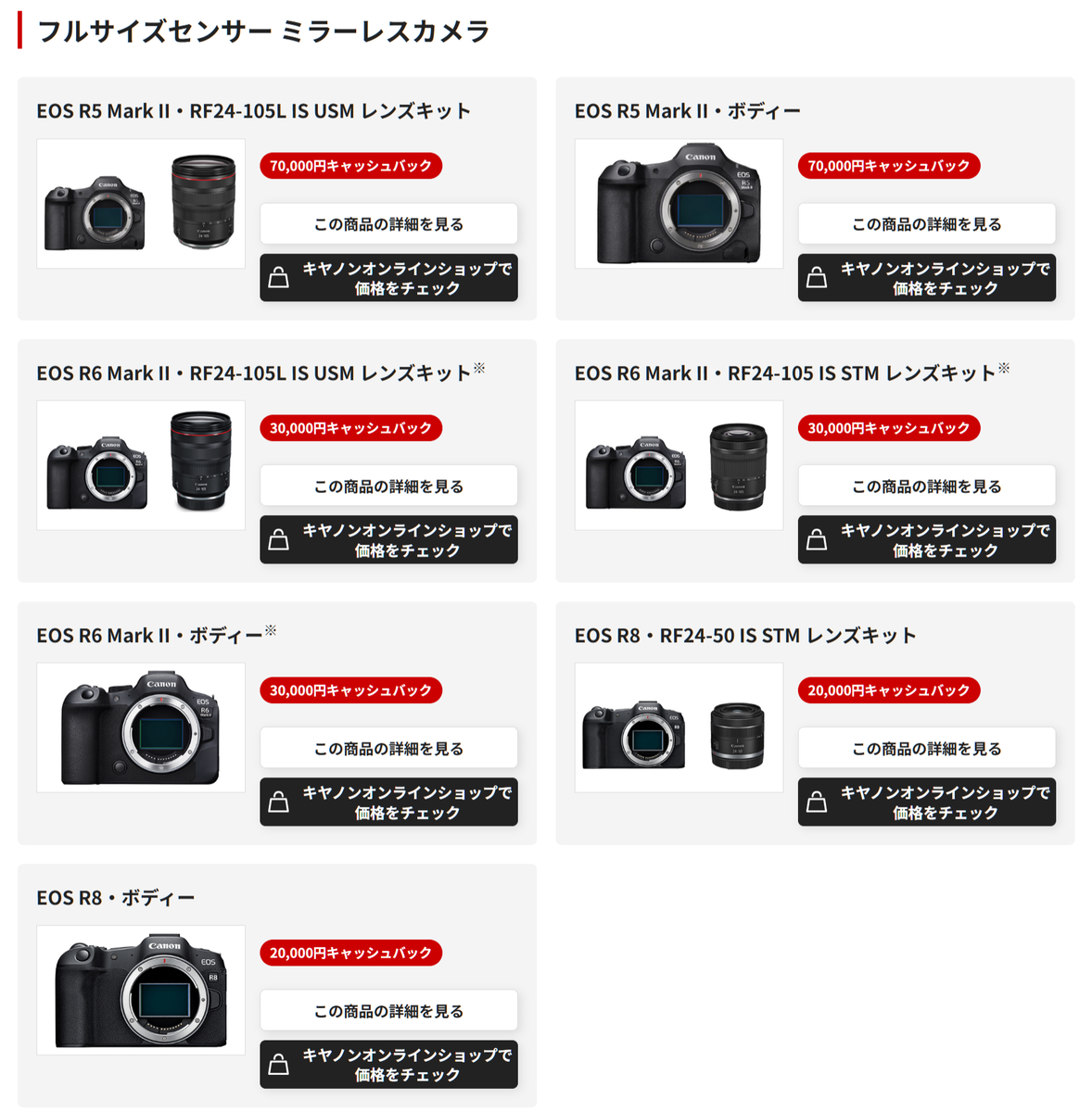Check price for EOS R8 RF24-50 lens kit
This screenshot has height=1112, width=1092.
click(926, 802)
